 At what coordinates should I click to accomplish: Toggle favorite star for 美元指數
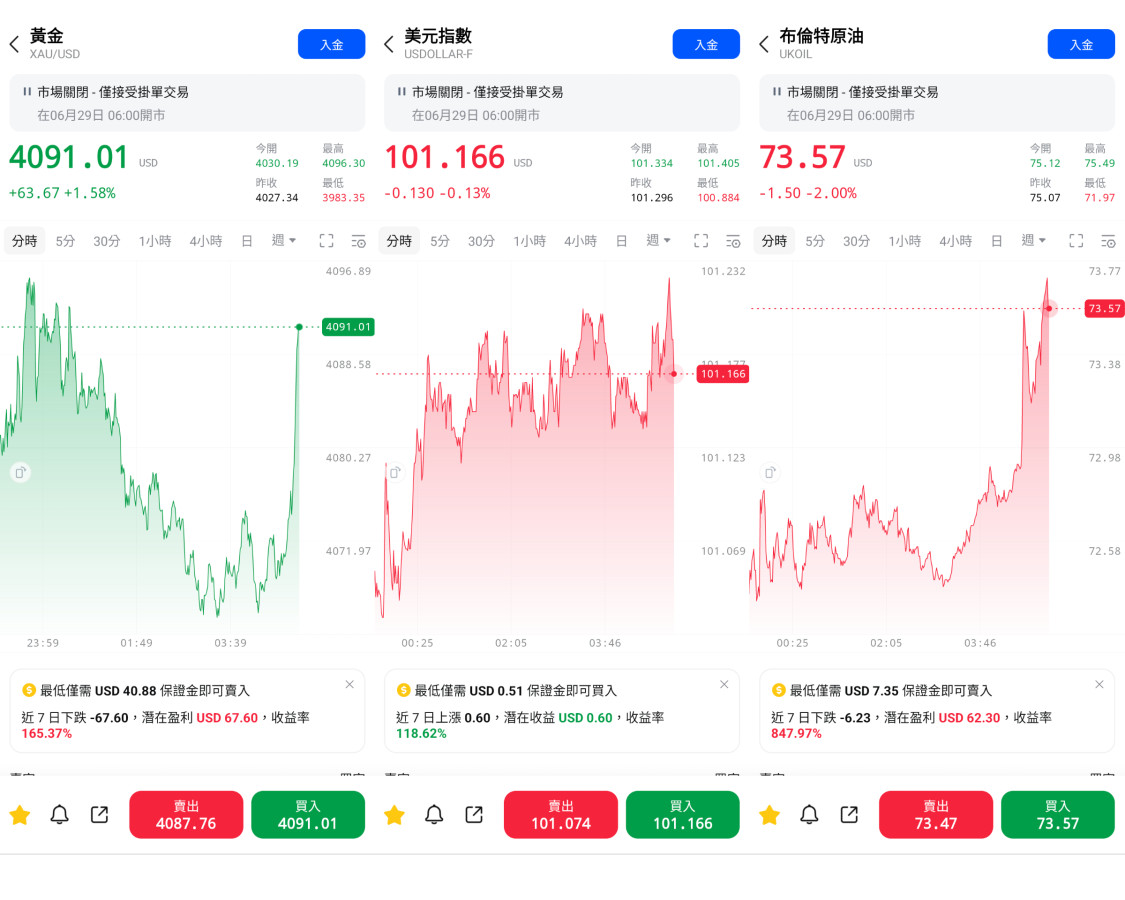(395, 815)
